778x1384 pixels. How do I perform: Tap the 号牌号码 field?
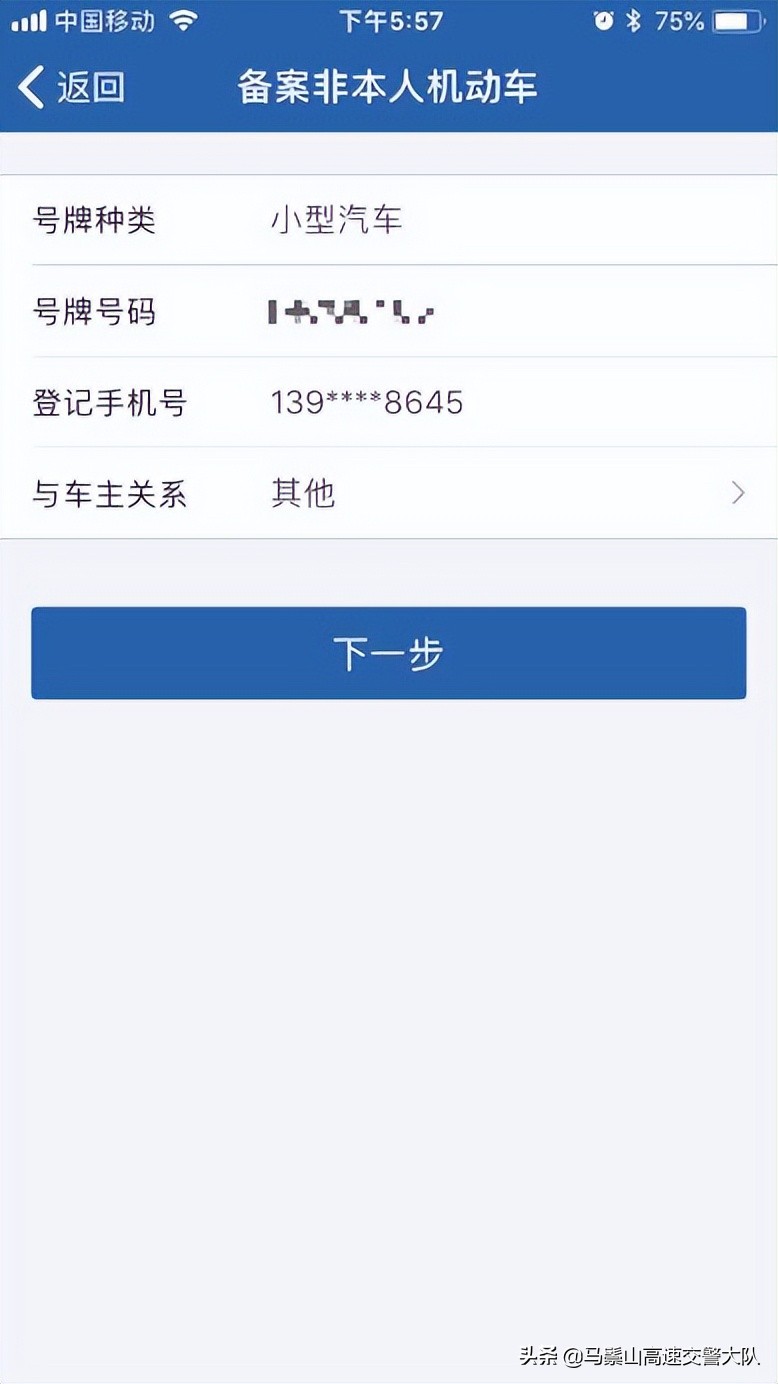389,311
